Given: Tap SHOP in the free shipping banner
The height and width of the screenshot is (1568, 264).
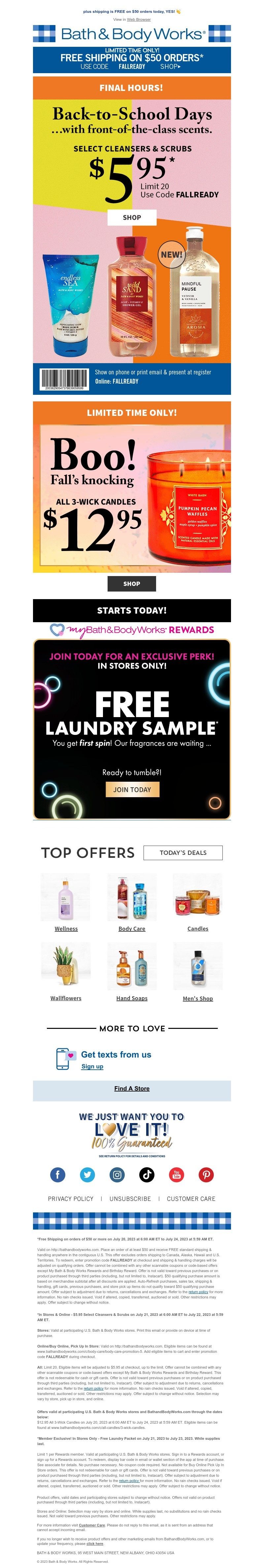Looking at the screenshot, I should click(x=170, y=66).
